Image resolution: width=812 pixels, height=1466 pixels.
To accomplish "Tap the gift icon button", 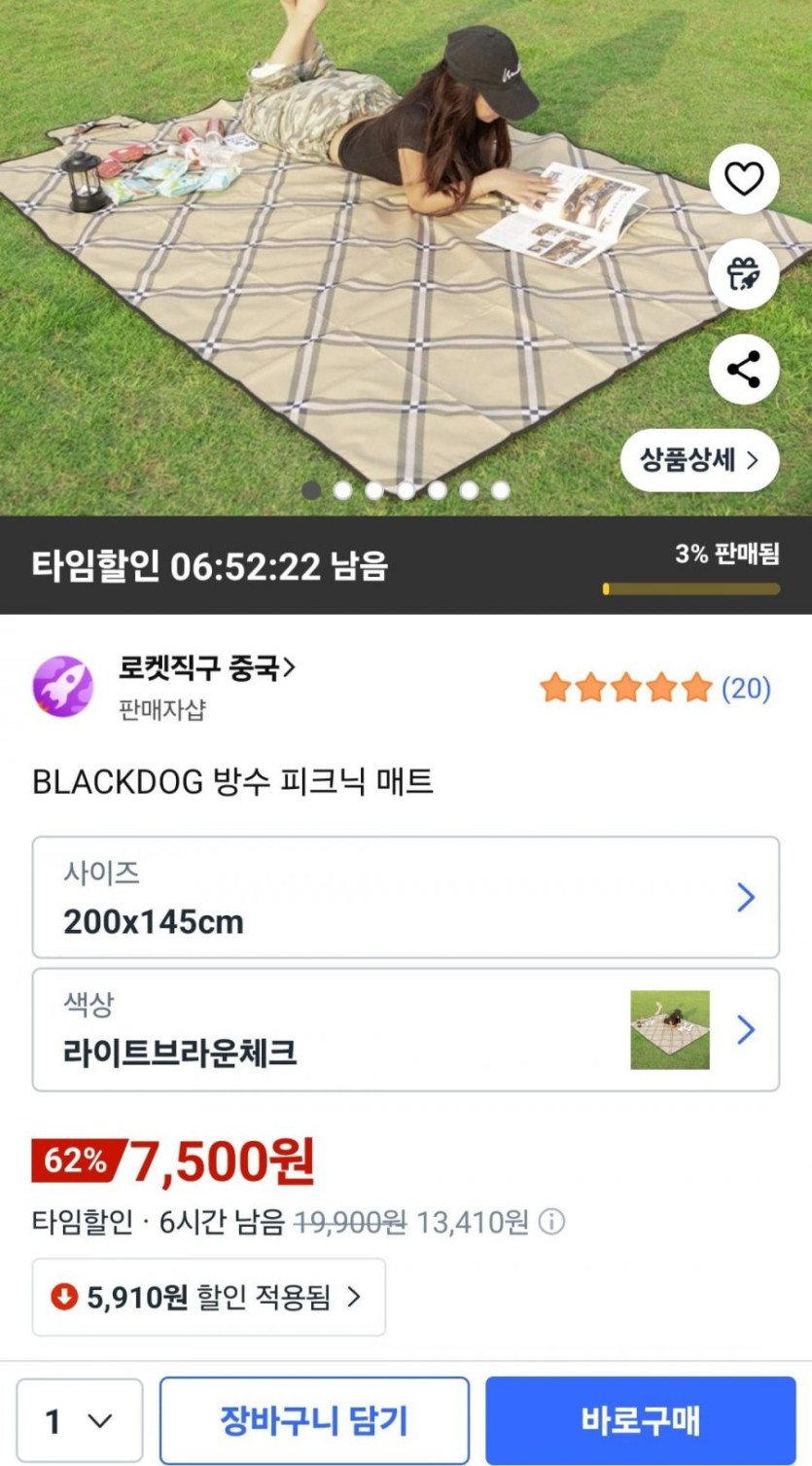I will pos(744,274).
